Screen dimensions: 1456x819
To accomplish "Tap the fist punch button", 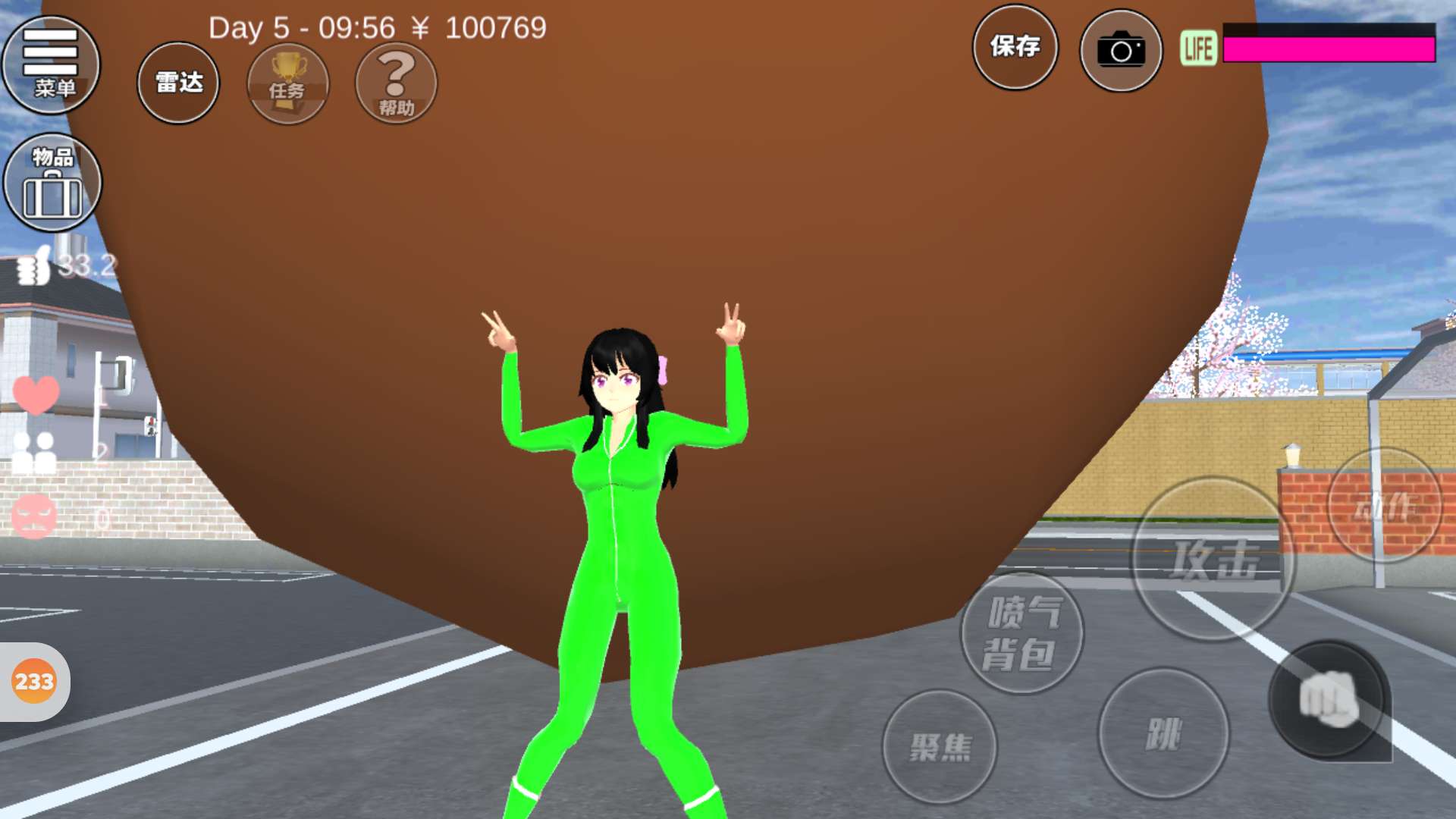I will pyautogui.click(x=1329, y=699).
